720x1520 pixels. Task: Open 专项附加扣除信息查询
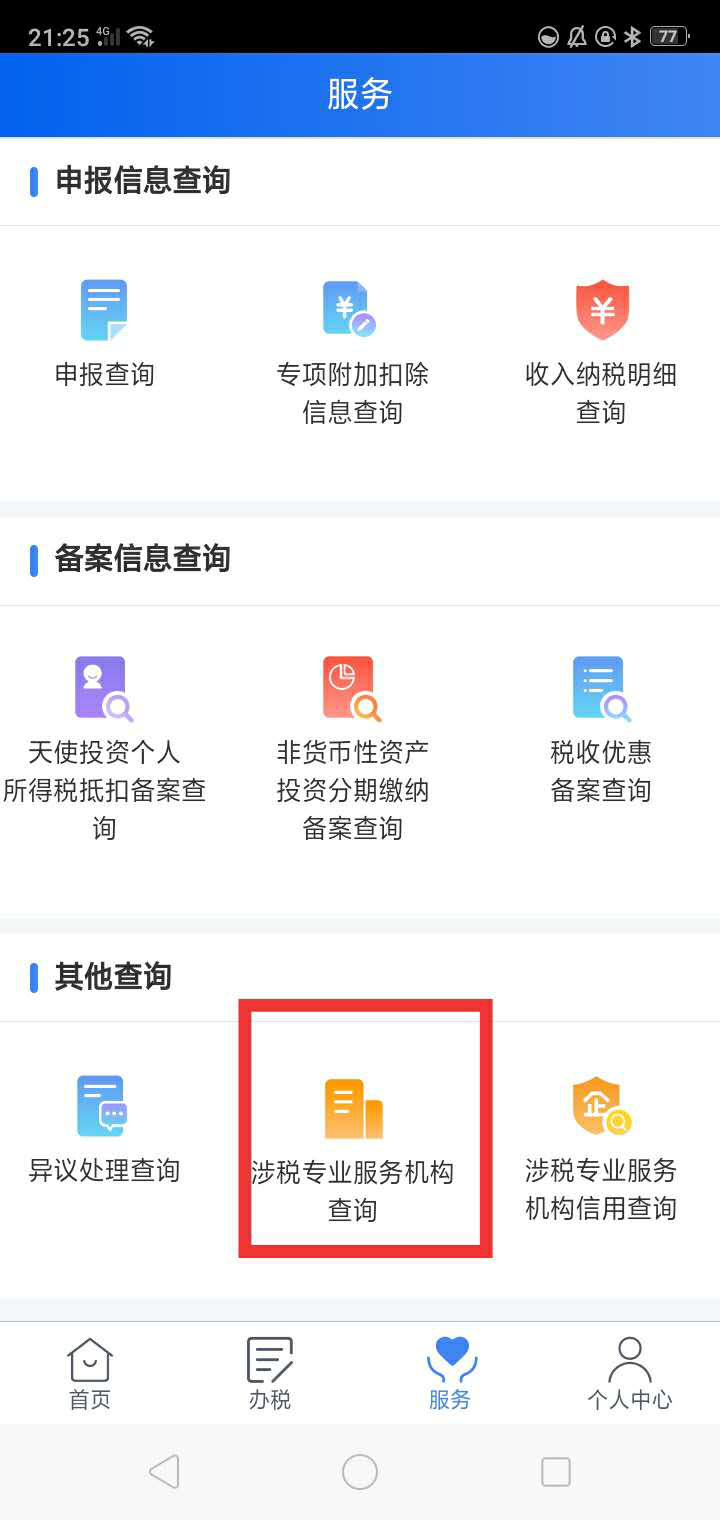coord(352,352)
